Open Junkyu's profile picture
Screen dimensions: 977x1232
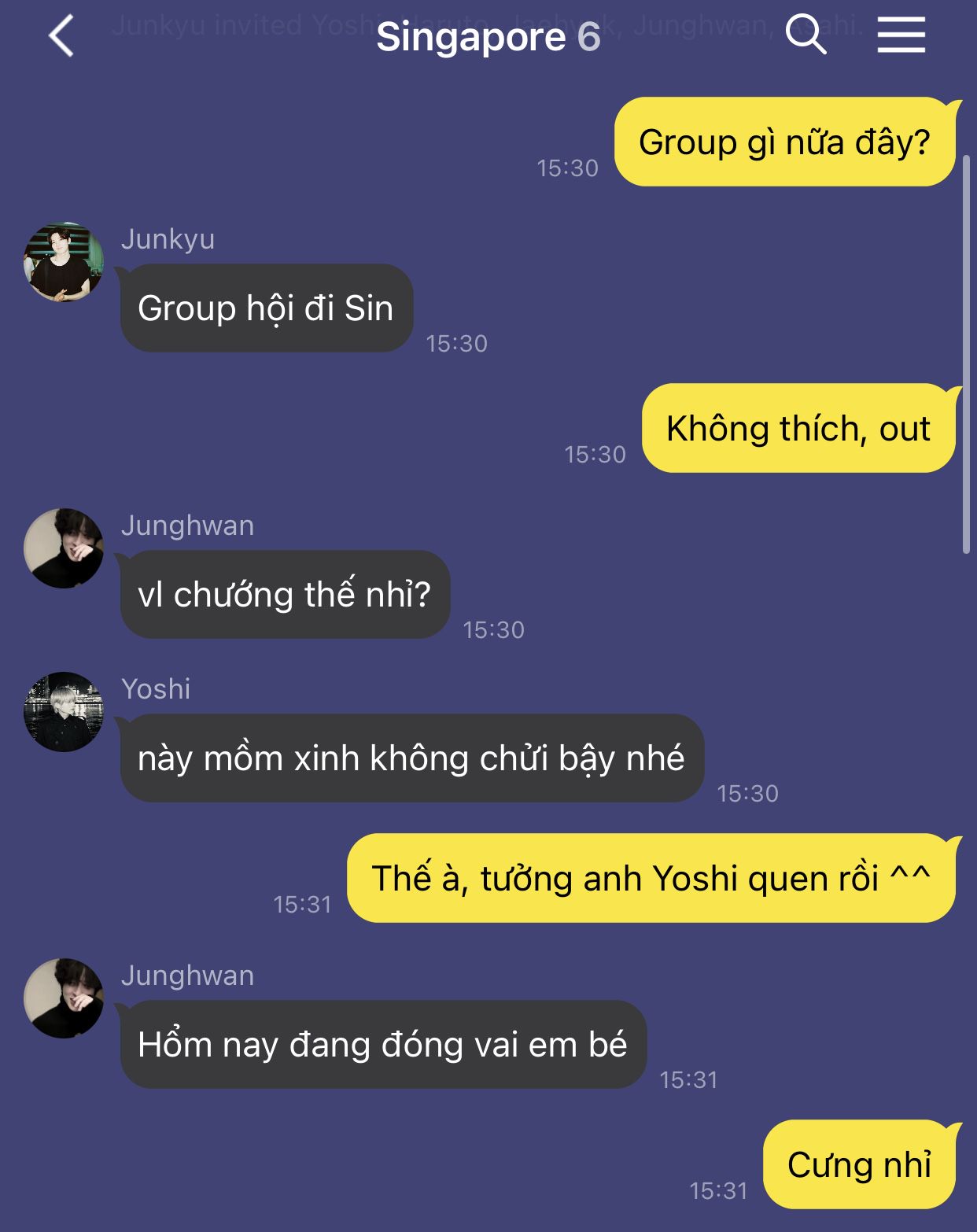coord(64,262)
